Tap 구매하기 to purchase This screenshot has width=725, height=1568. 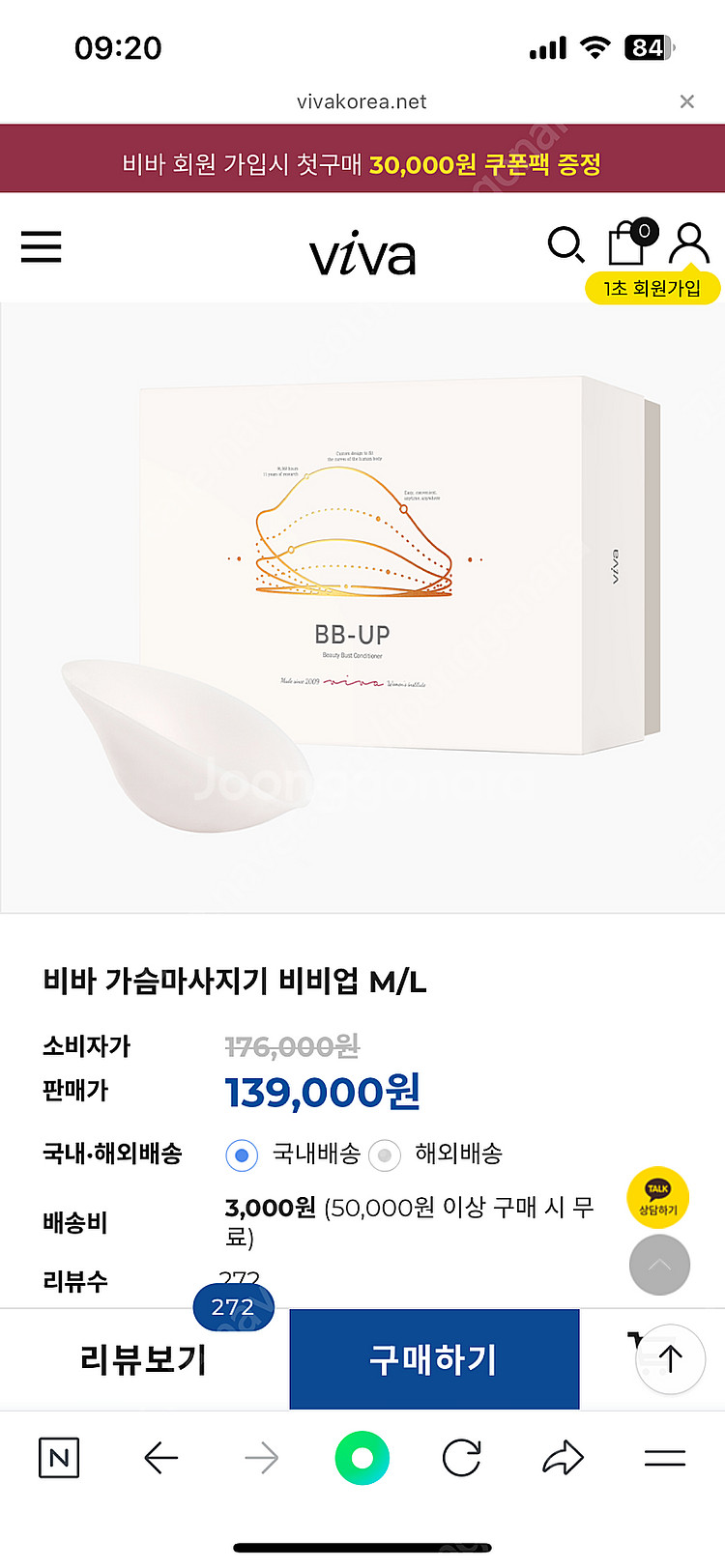(434, 1359)
